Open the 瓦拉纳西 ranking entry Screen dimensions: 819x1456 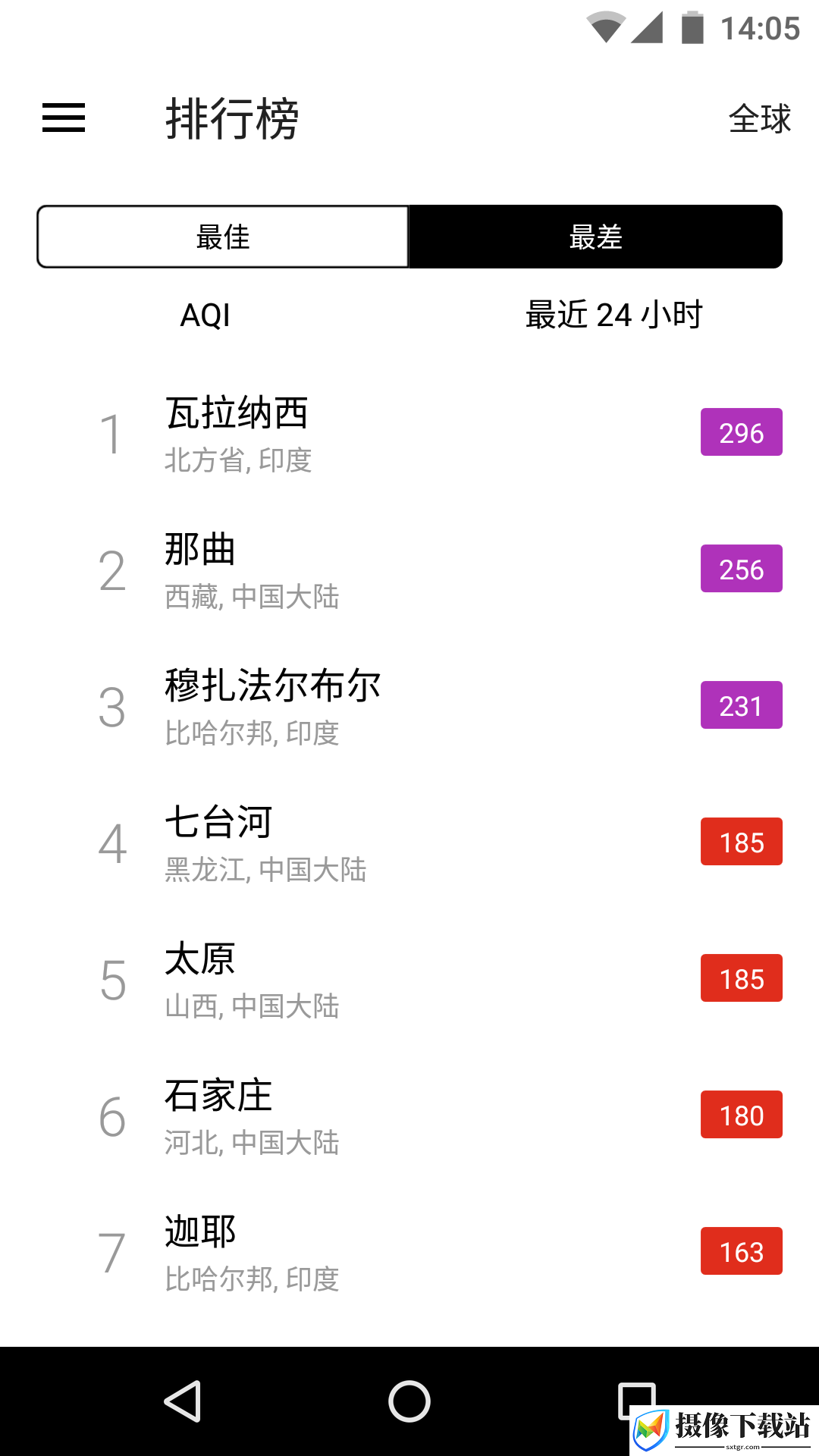click(409, 433)
